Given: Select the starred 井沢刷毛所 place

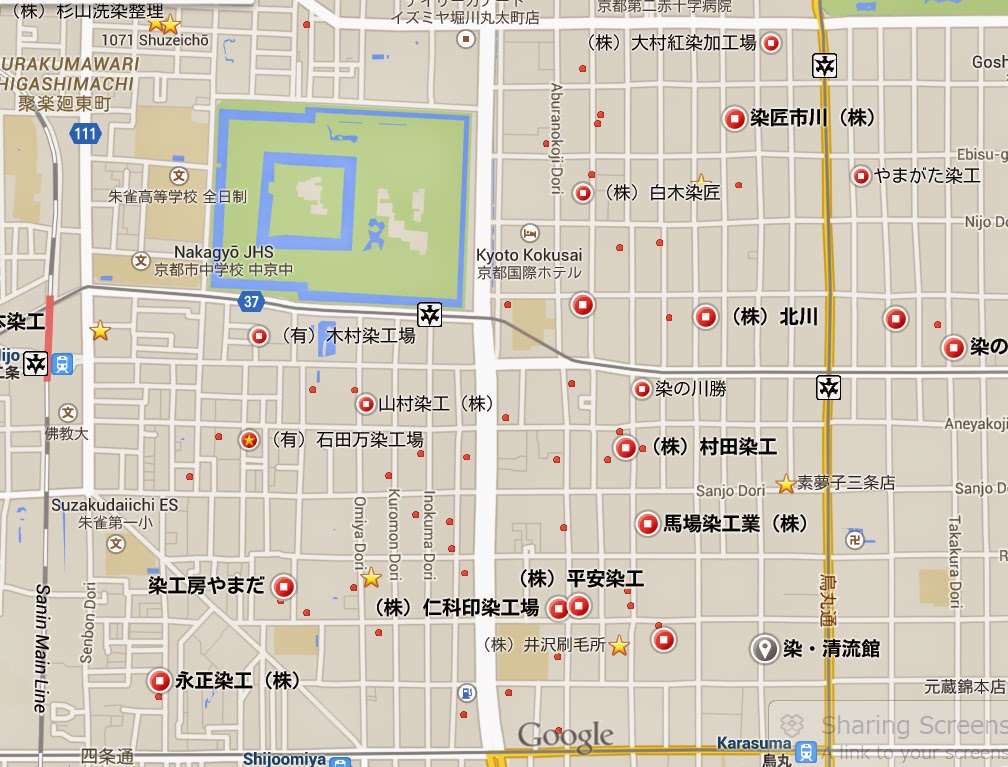Looking at the screenshot, I should click(619, 646).
